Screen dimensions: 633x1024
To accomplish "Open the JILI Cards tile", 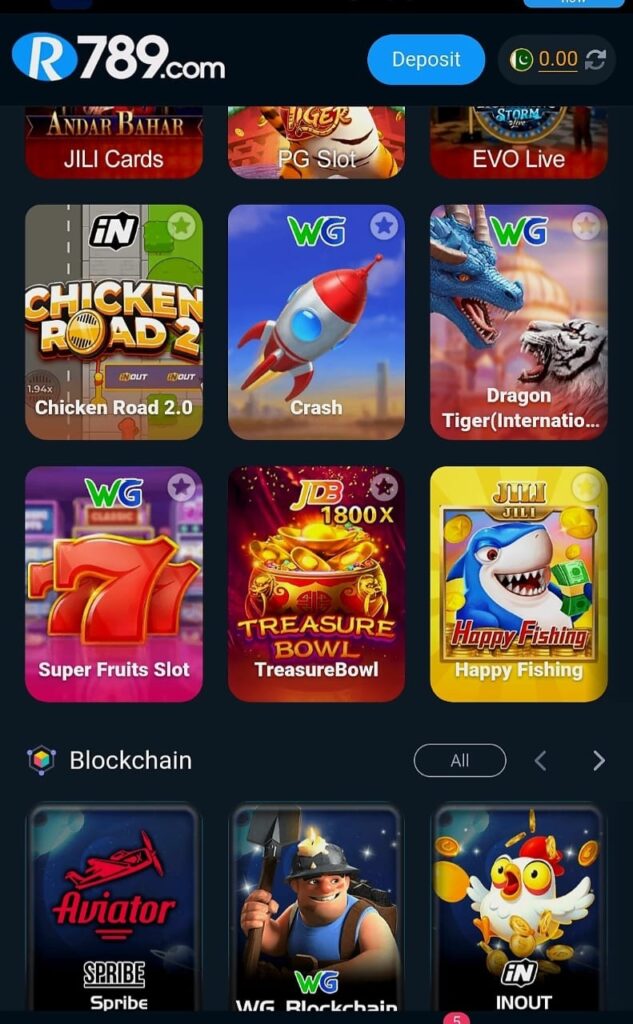I will 114,145.
